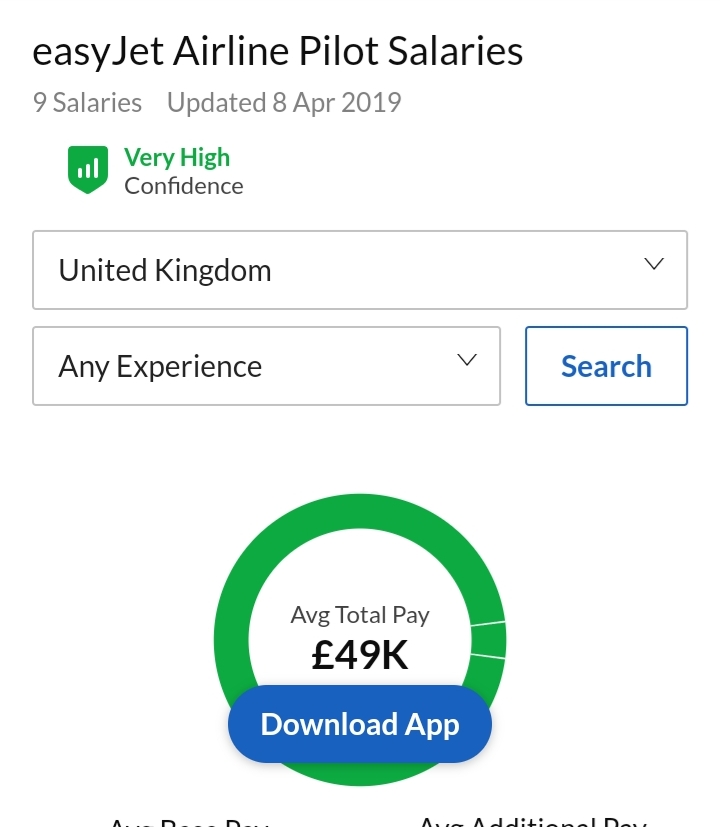The height and width of the screenshot is (827, 720).
Task: Tap the Download App button
Action: tap(360, 724)
